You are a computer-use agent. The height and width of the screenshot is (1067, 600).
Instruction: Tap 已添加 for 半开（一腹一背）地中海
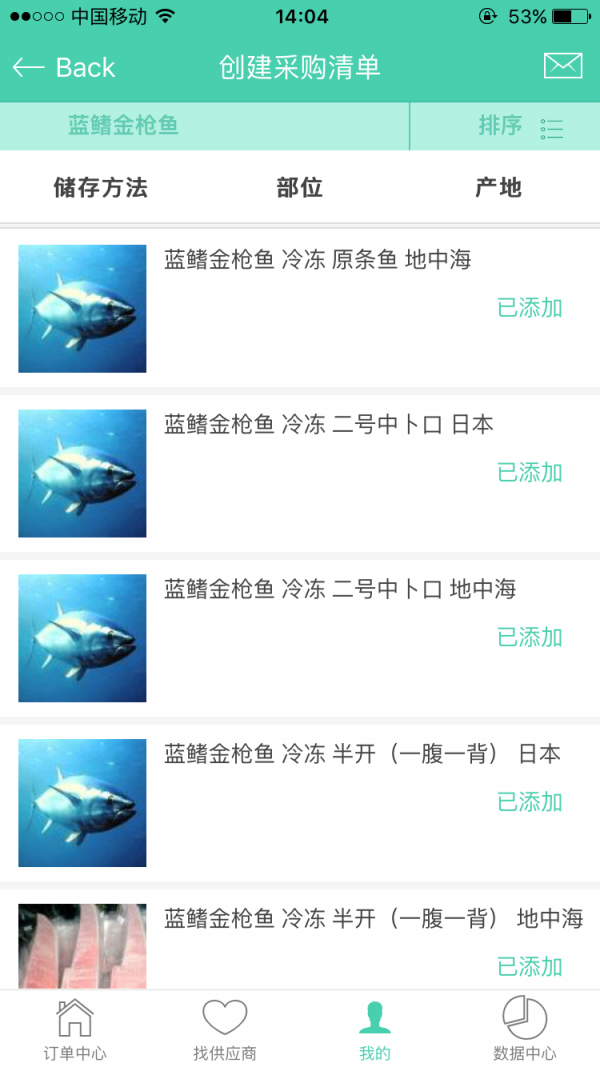[x=529, y=966]
